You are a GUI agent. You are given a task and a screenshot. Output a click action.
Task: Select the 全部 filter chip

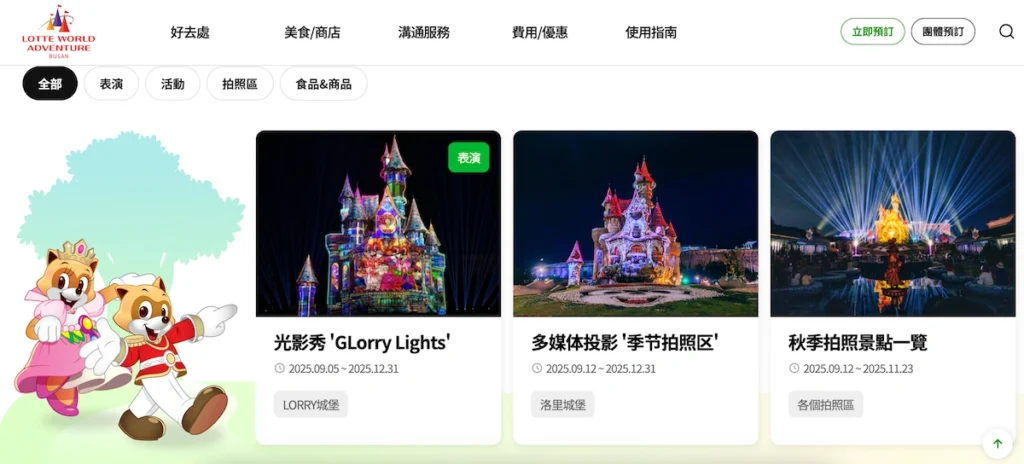point(50,84)
